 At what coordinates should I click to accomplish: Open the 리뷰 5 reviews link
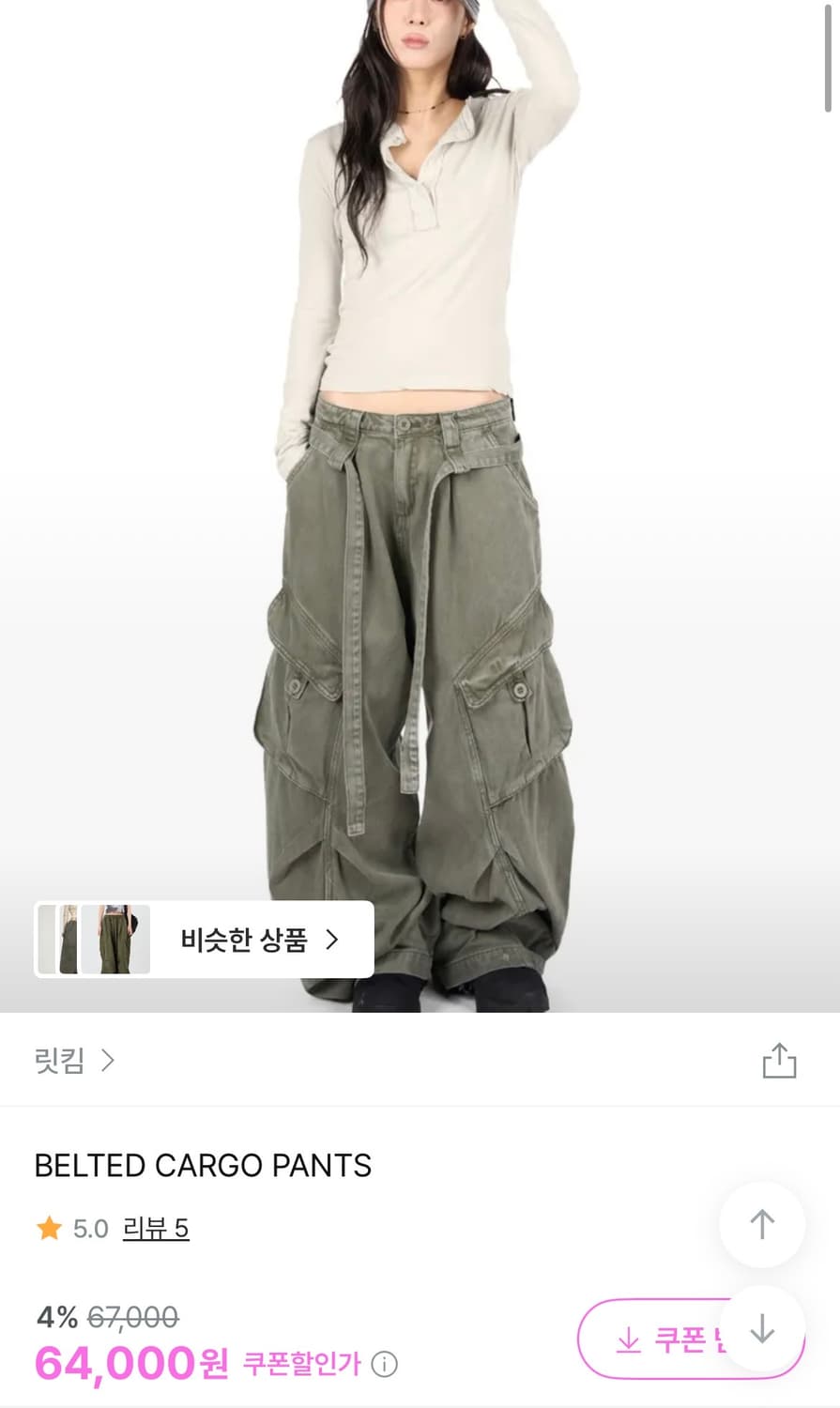155,1229
